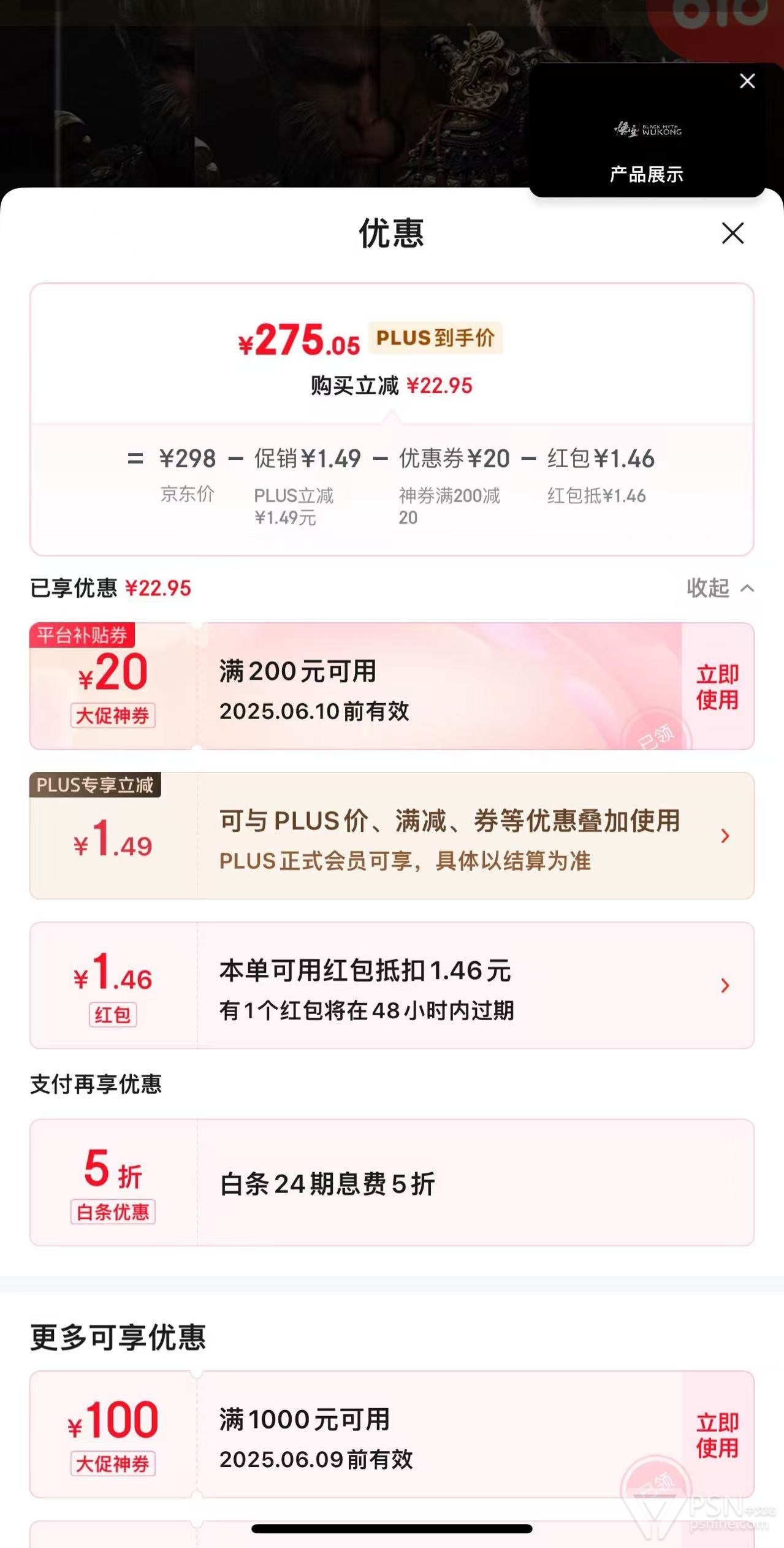
Task: Open the ¥1.46 红包 deduction details
Action: tap(392, 985)
